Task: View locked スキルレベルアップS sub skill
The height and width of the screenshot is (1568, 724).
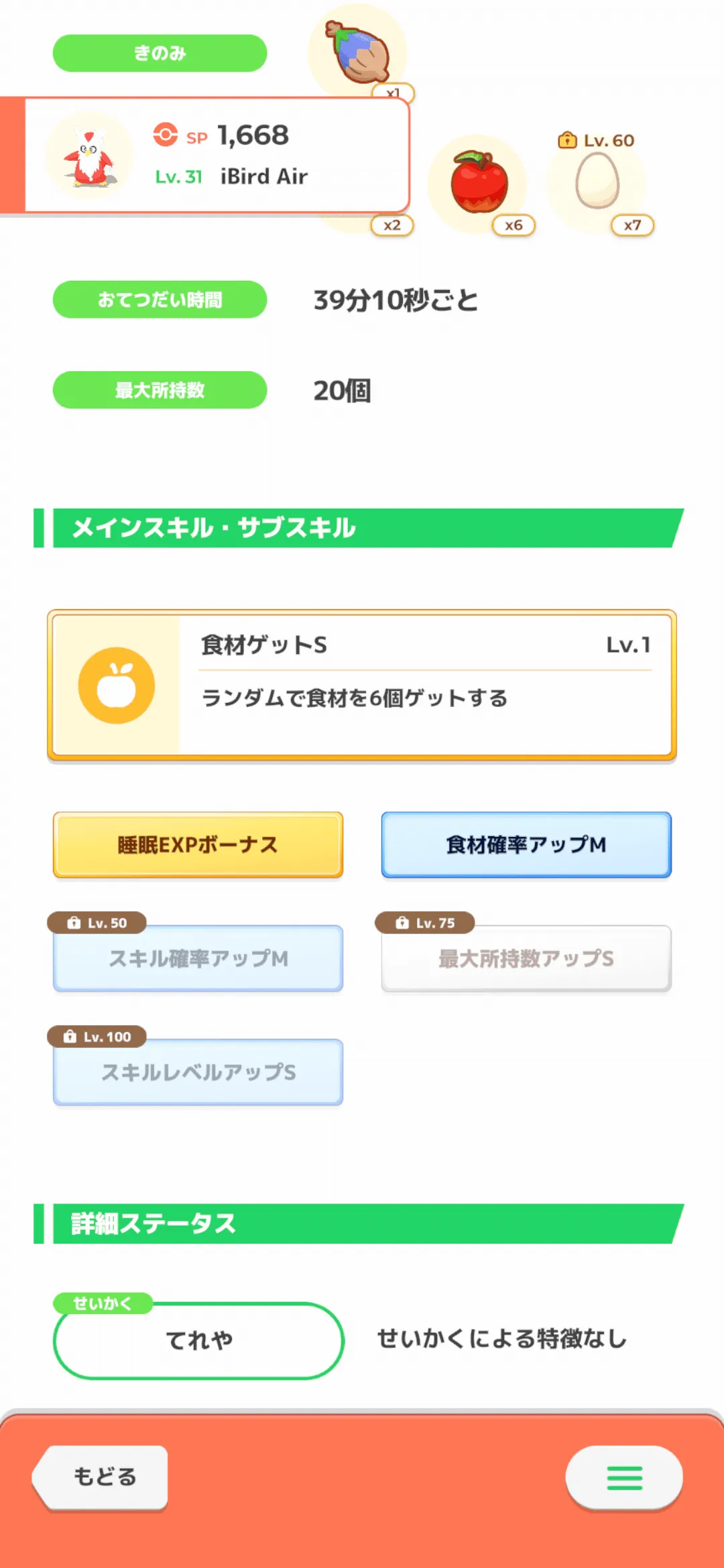Action: point(198,1072)
